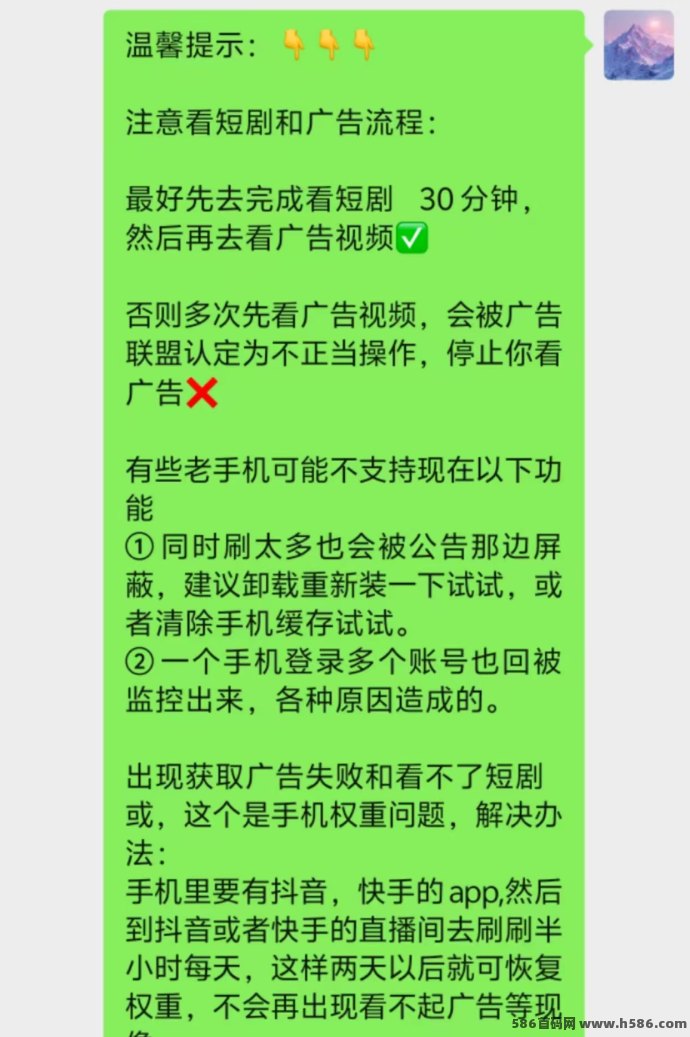Open the sender's mountain avatar profile
Viewport: 690px width, 1037px height.
pyautogui.click(x=638, y=45)
